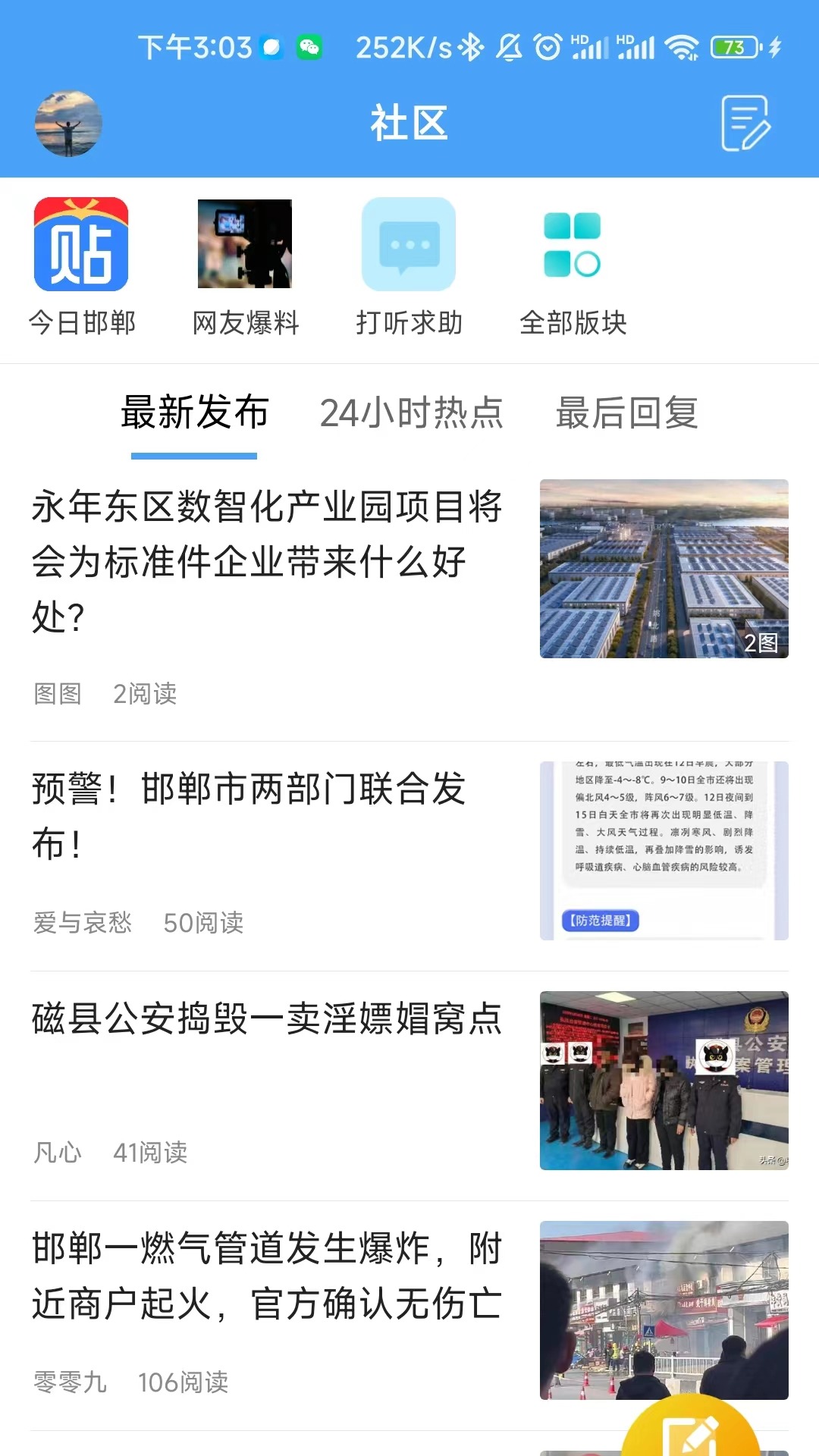Open your profile avatar photo

[x=68, y=124]
